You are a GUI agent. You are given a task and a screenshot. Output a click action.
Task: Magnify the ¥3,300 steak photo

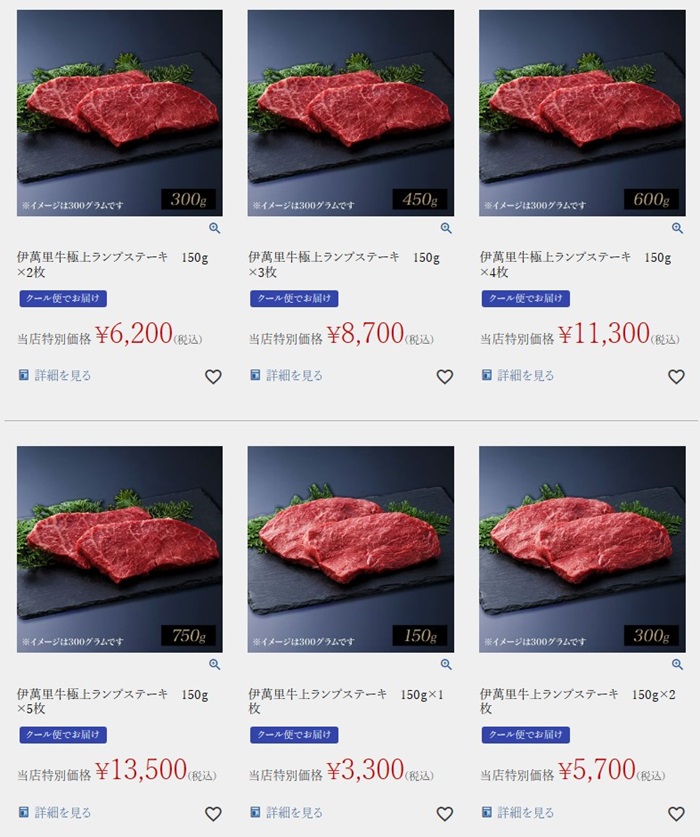point(446,665)
